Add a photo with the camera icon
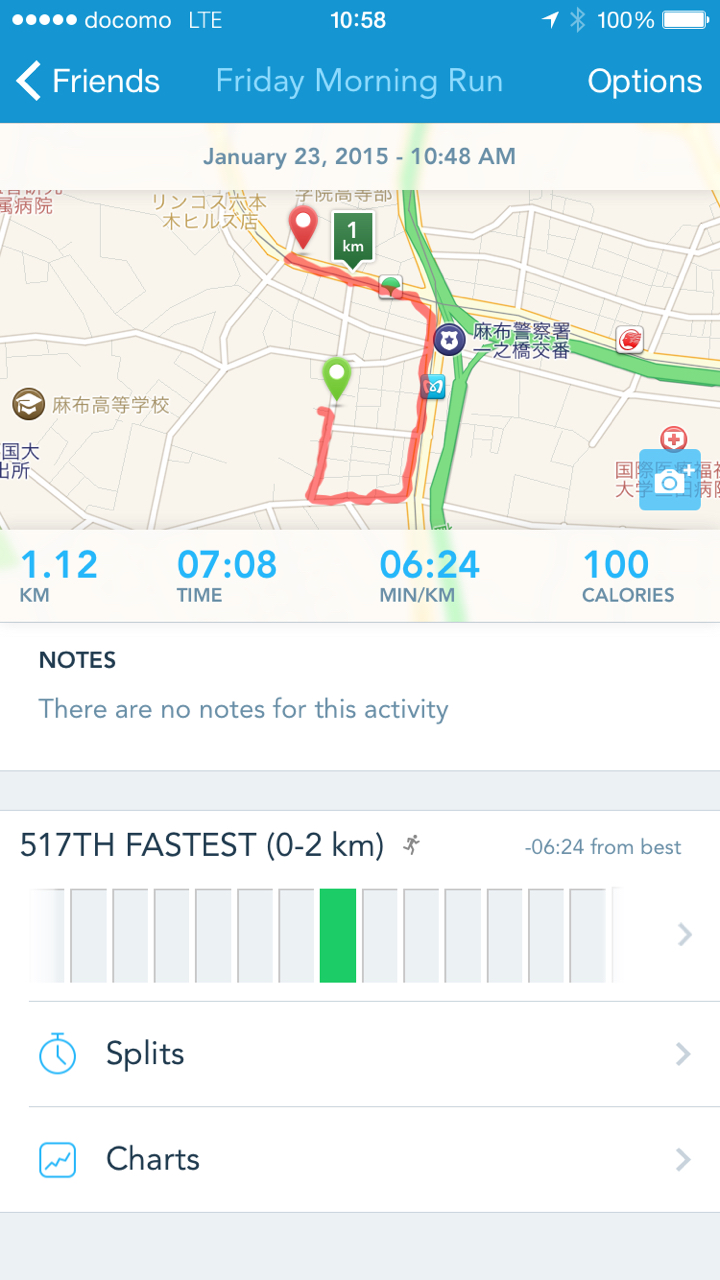 [670, 481]
